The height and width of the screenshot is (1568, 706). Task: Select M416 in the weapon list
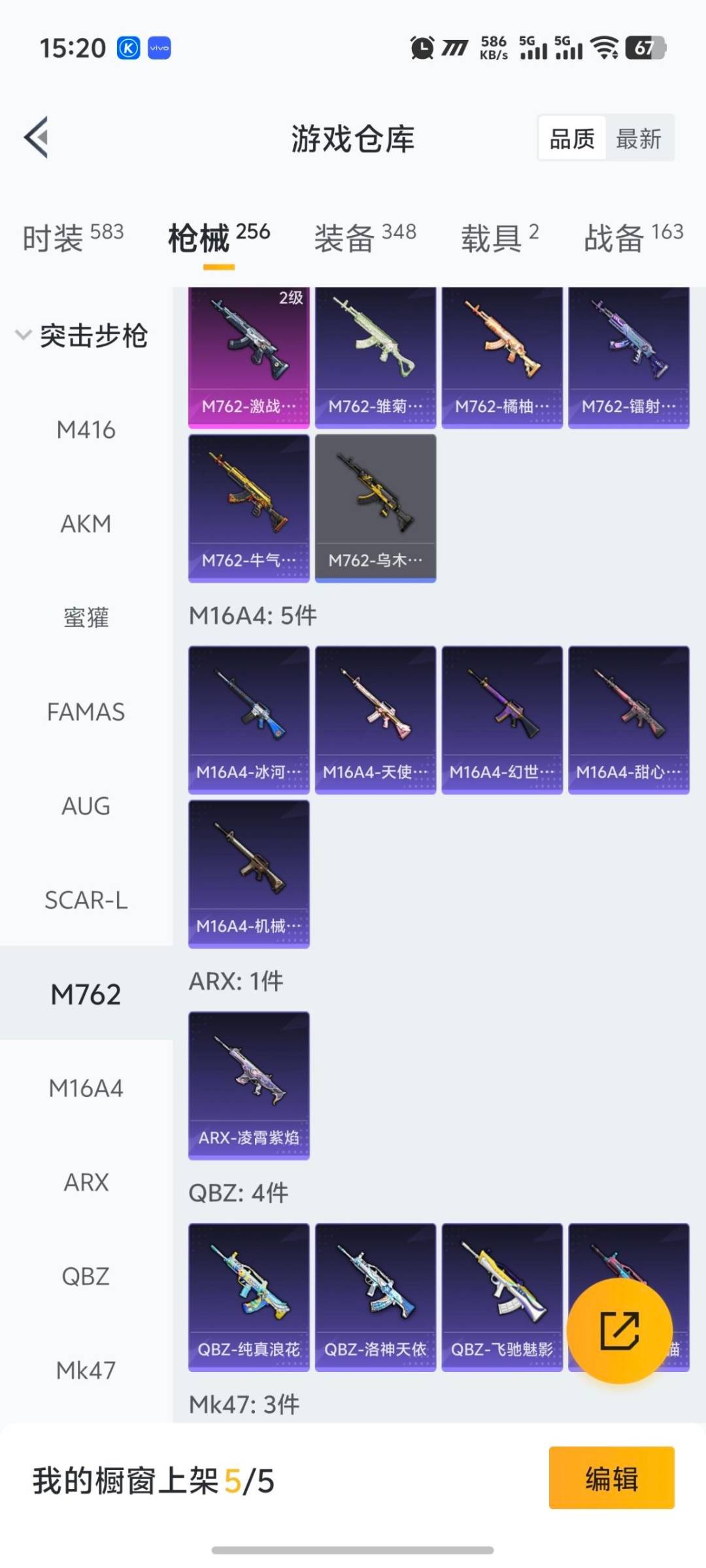pyautogui.click(x=86, y=430)
